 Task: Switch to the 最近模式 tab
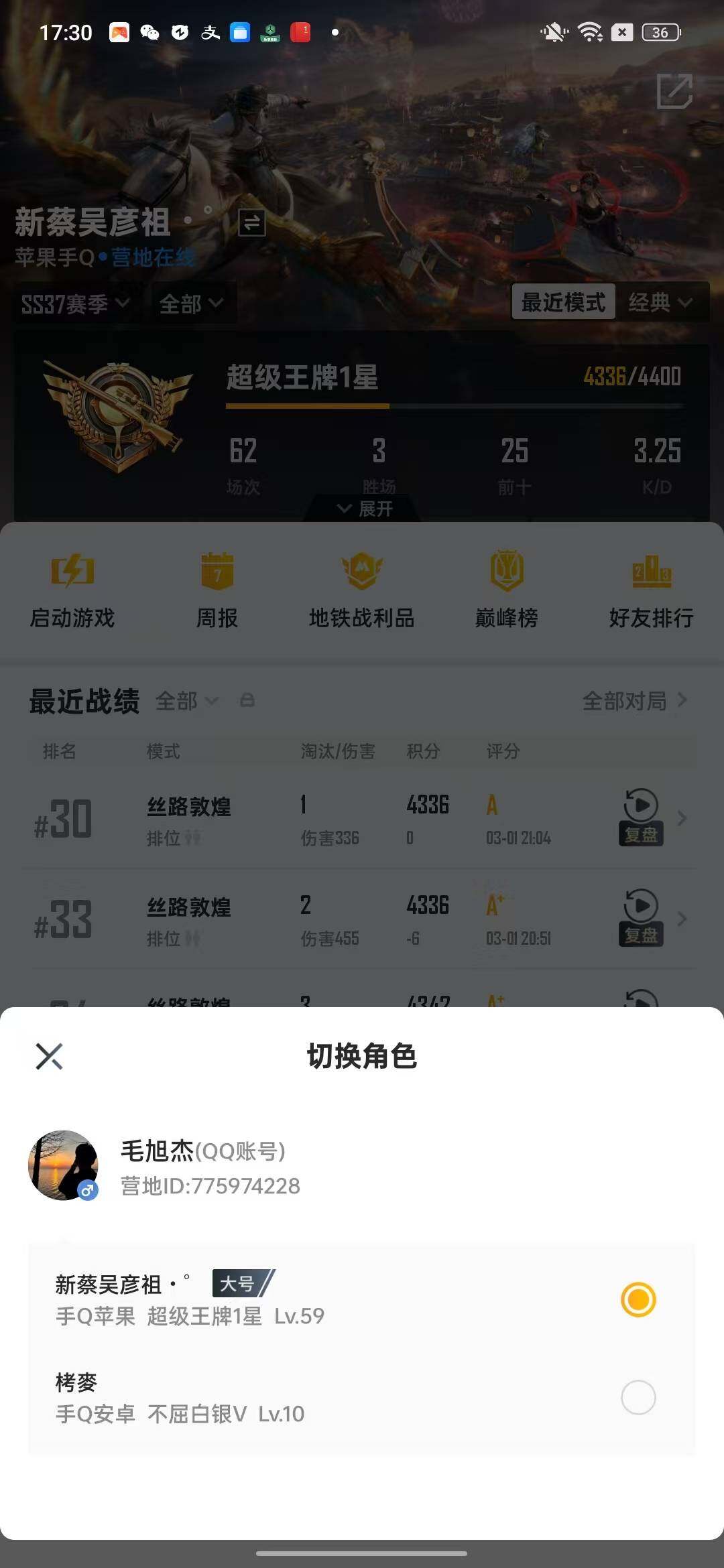[563, 302]
